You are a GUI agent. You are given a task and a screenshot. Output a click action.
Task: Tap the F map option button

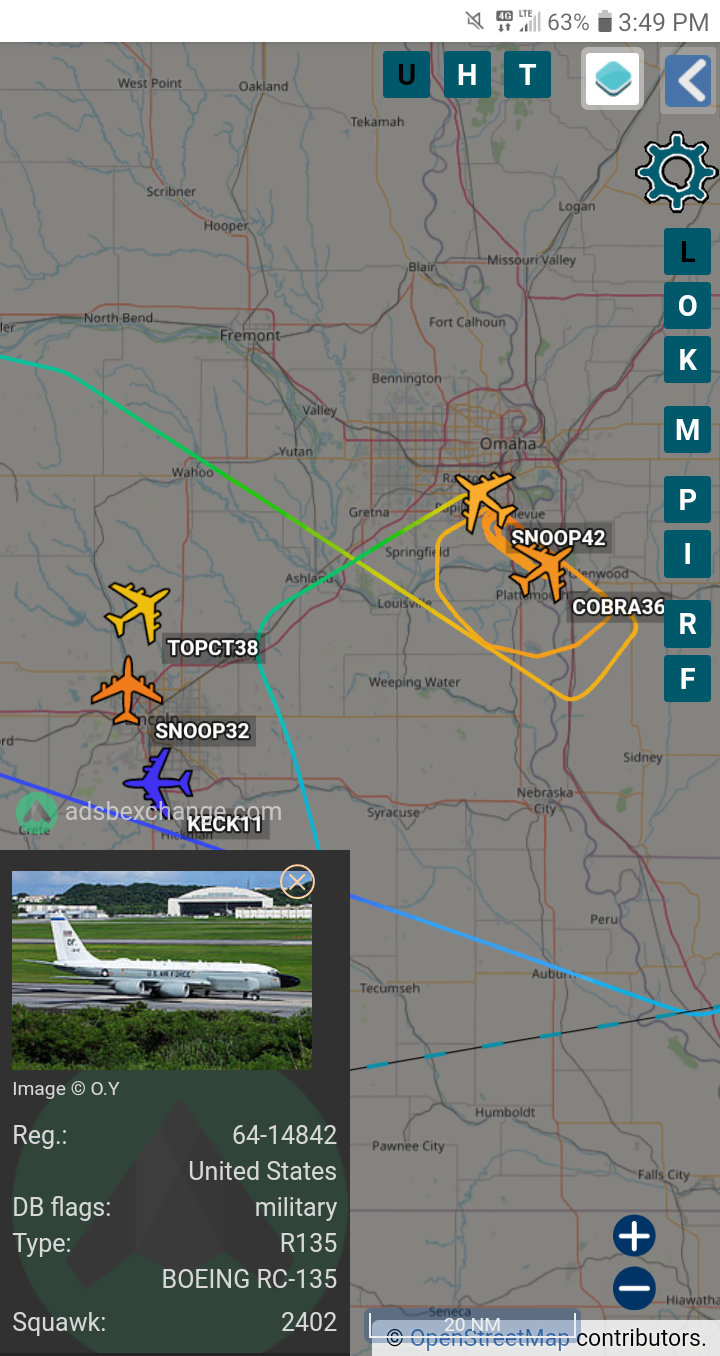(x=687, y=678)
